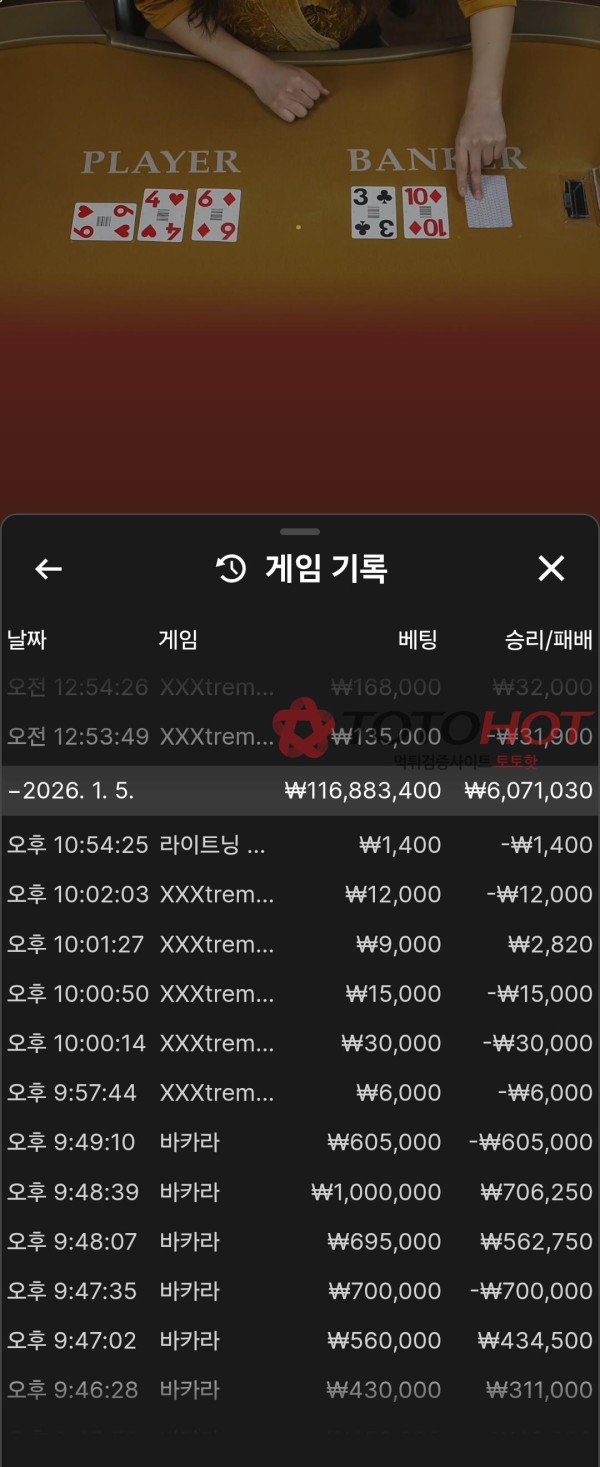Open the 12:54:26 XXXtreme ₩168,000 record
600x1467 pixels.
point(300,687)
